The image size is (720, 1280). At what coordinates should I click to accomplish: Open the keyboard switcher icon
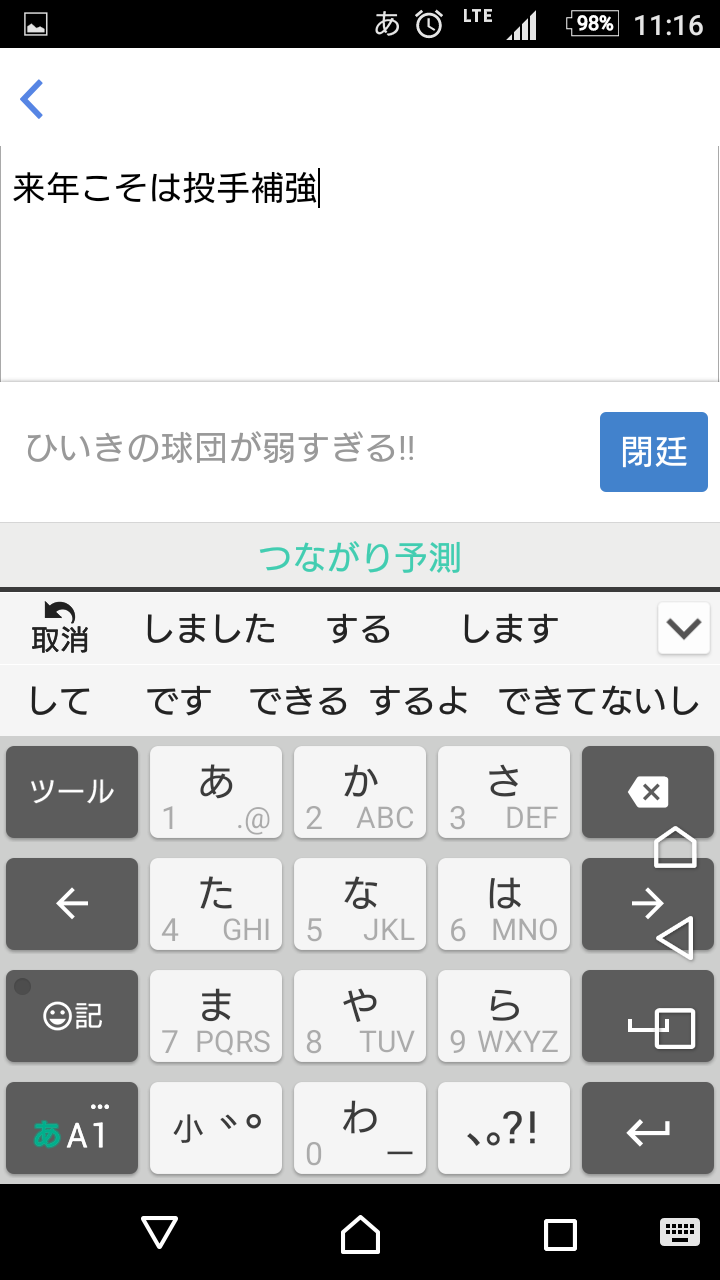(680, 1232)
